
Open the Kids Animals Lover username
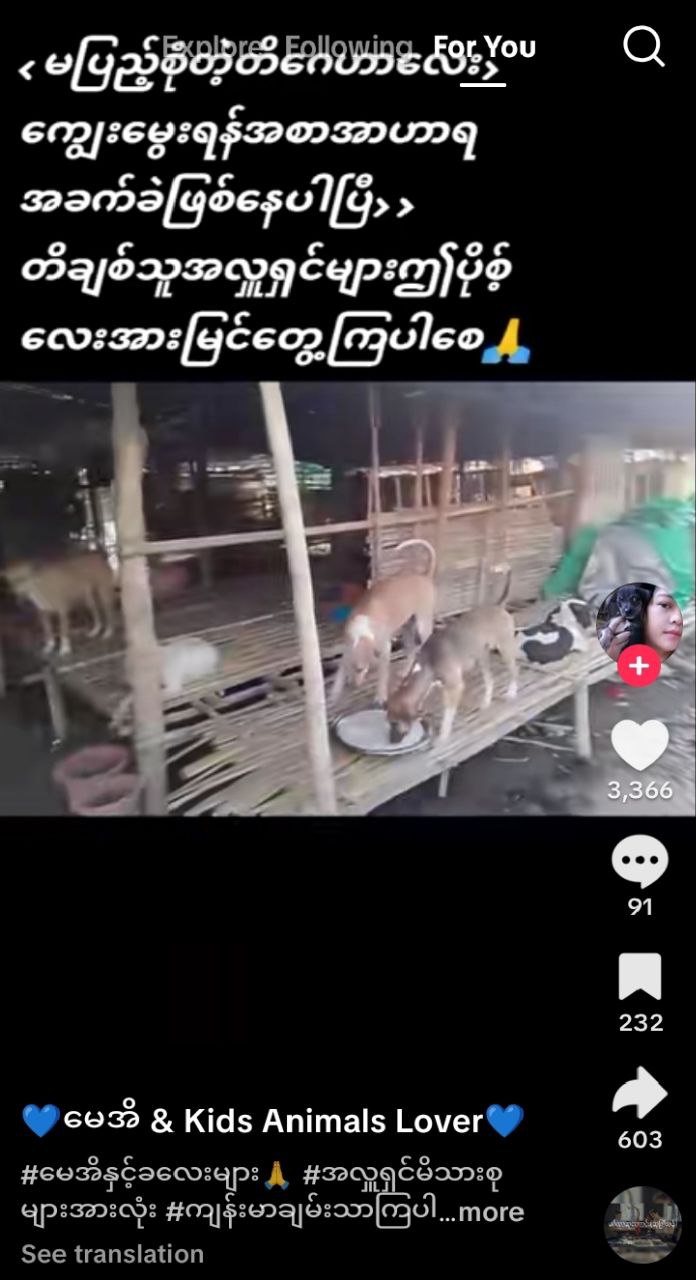point(273,1121)
